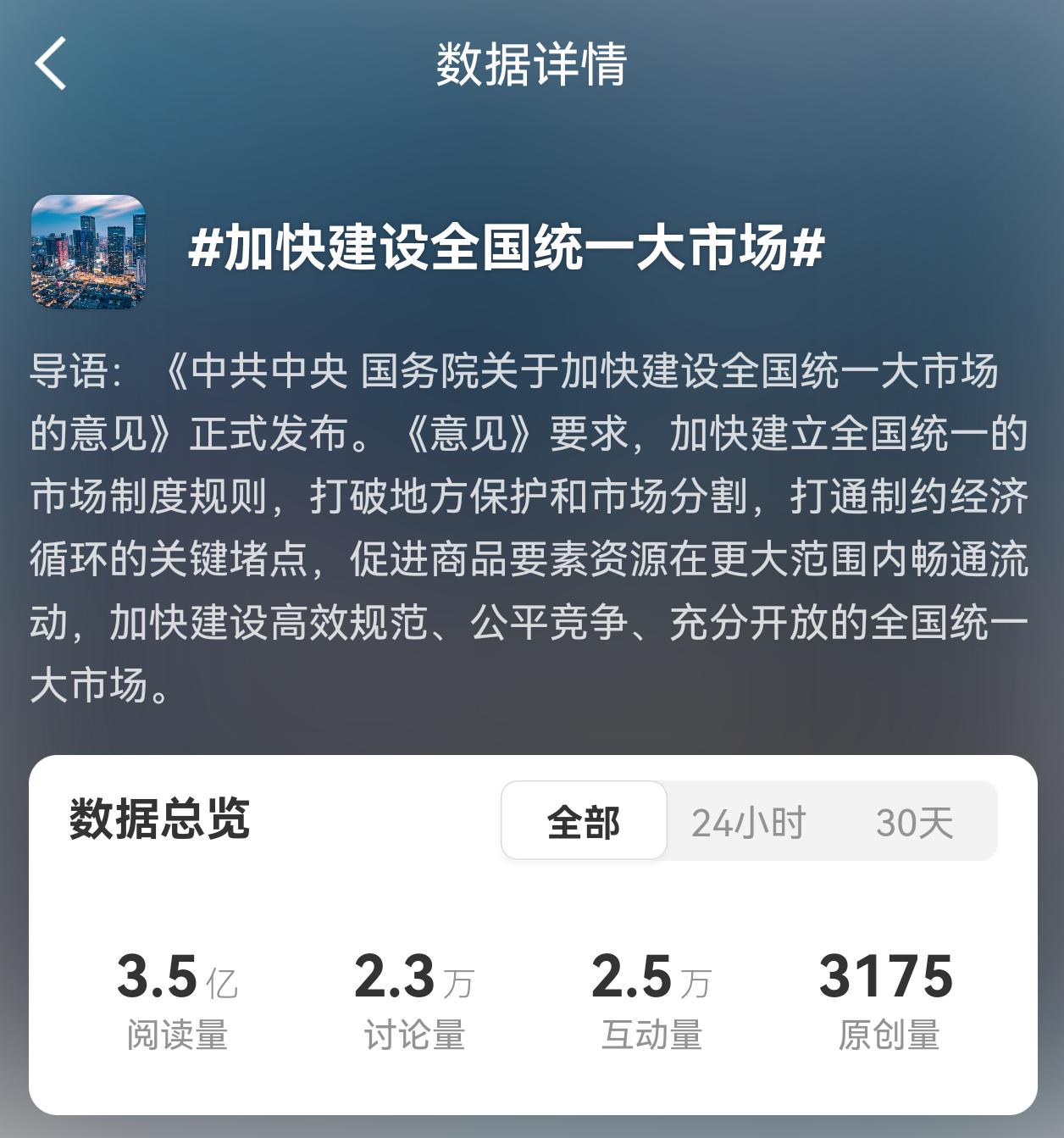Select the 全部 data range tab

(584, 821)
